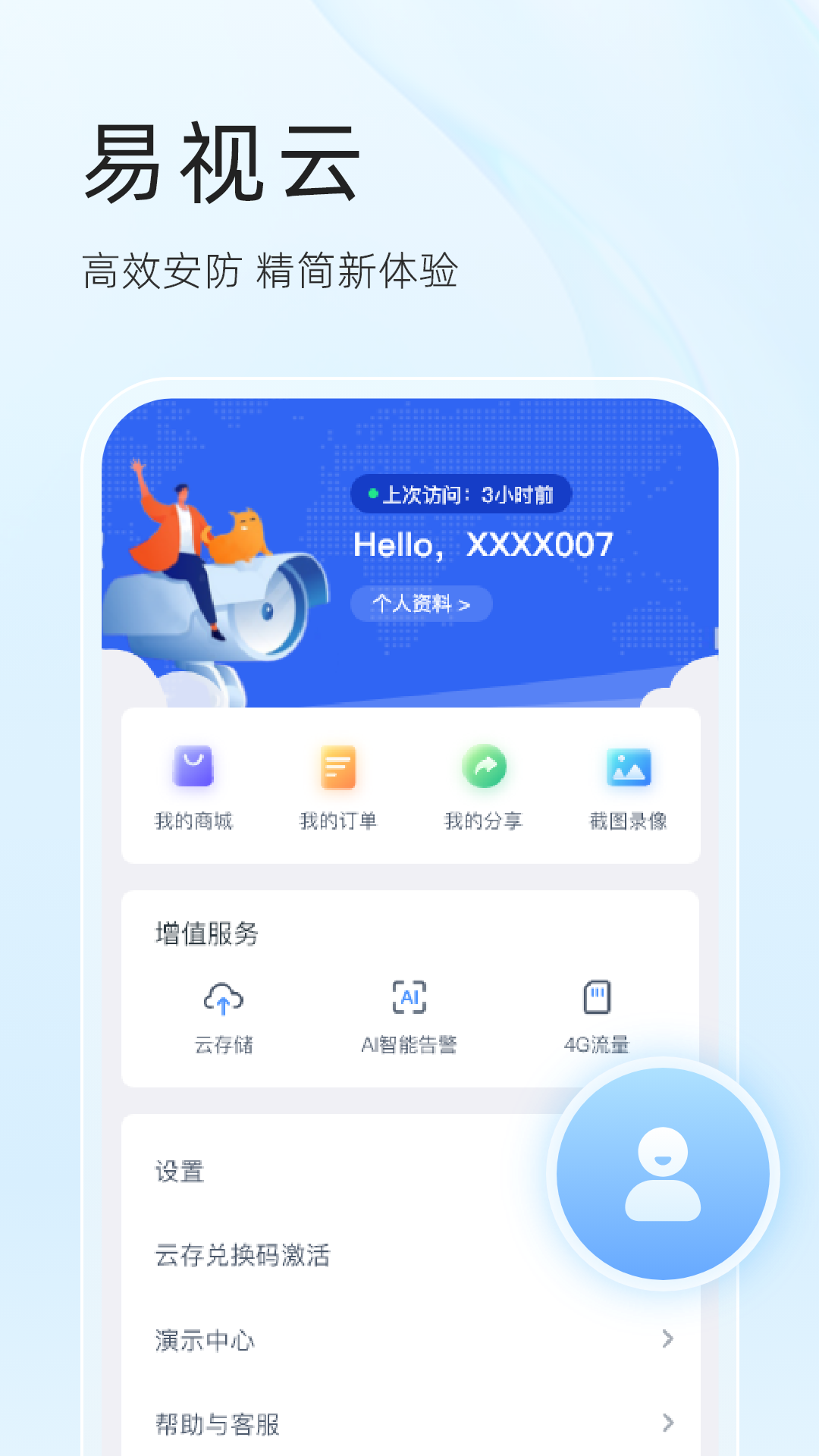Open 我的分享 share icon
The width and height of the screenshot is (819, 1456).
point(484,768)
